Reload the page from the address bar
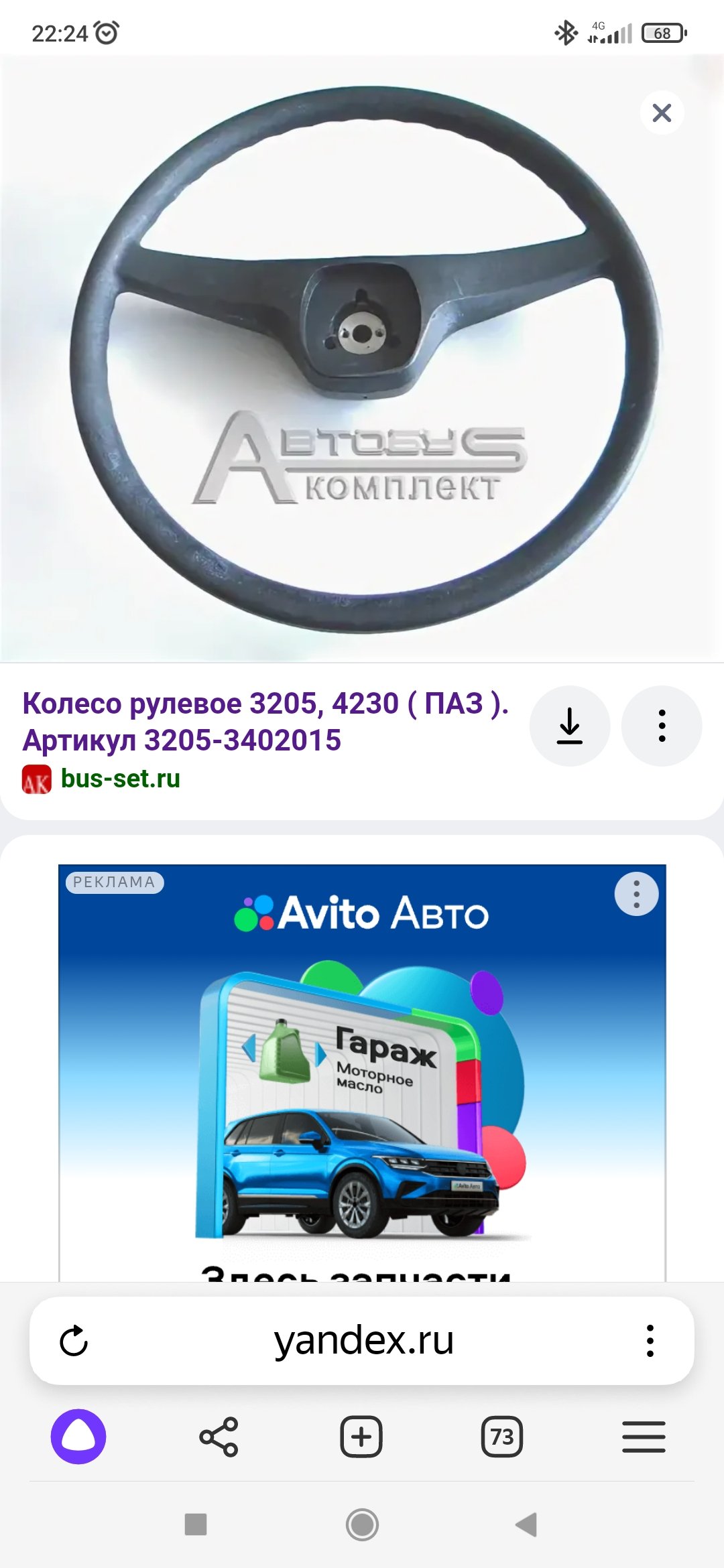The image size is (724, 1568). tap(74, 1341)
